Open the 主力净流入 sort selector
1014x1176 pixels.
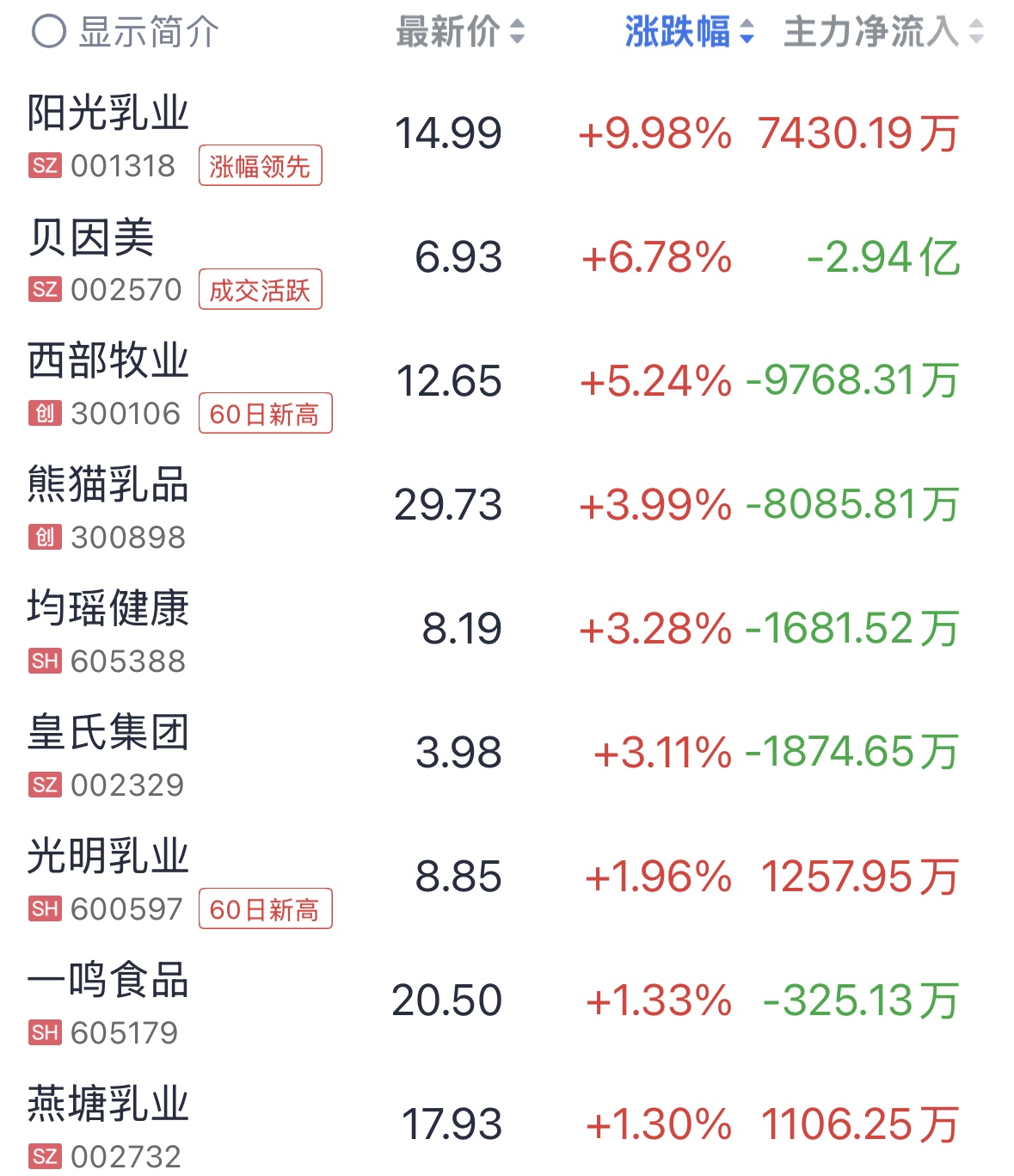click(974, 33)
